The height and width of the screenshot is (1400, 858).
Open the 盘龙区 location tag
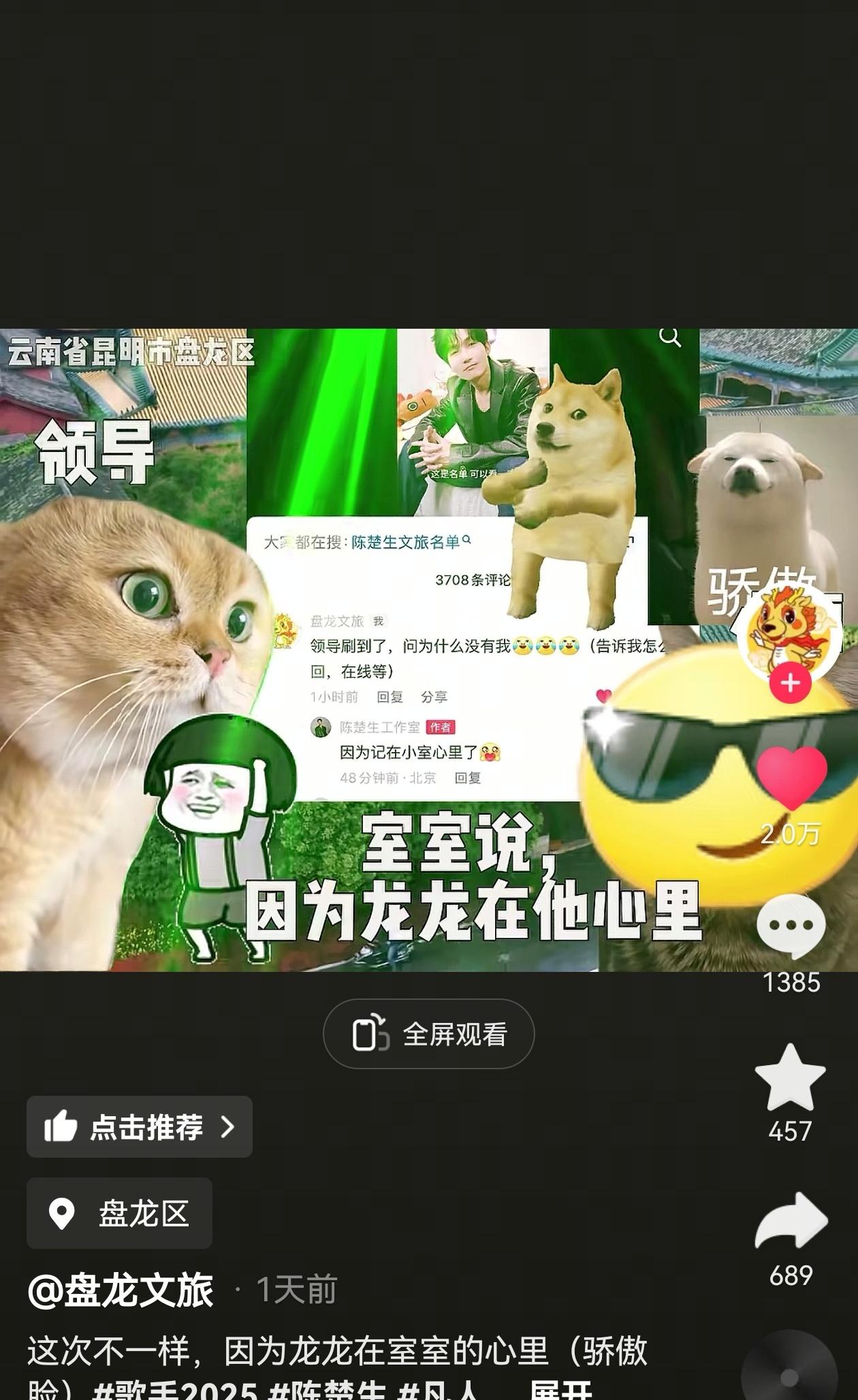pyautogui.click(x=119, y=1214)
